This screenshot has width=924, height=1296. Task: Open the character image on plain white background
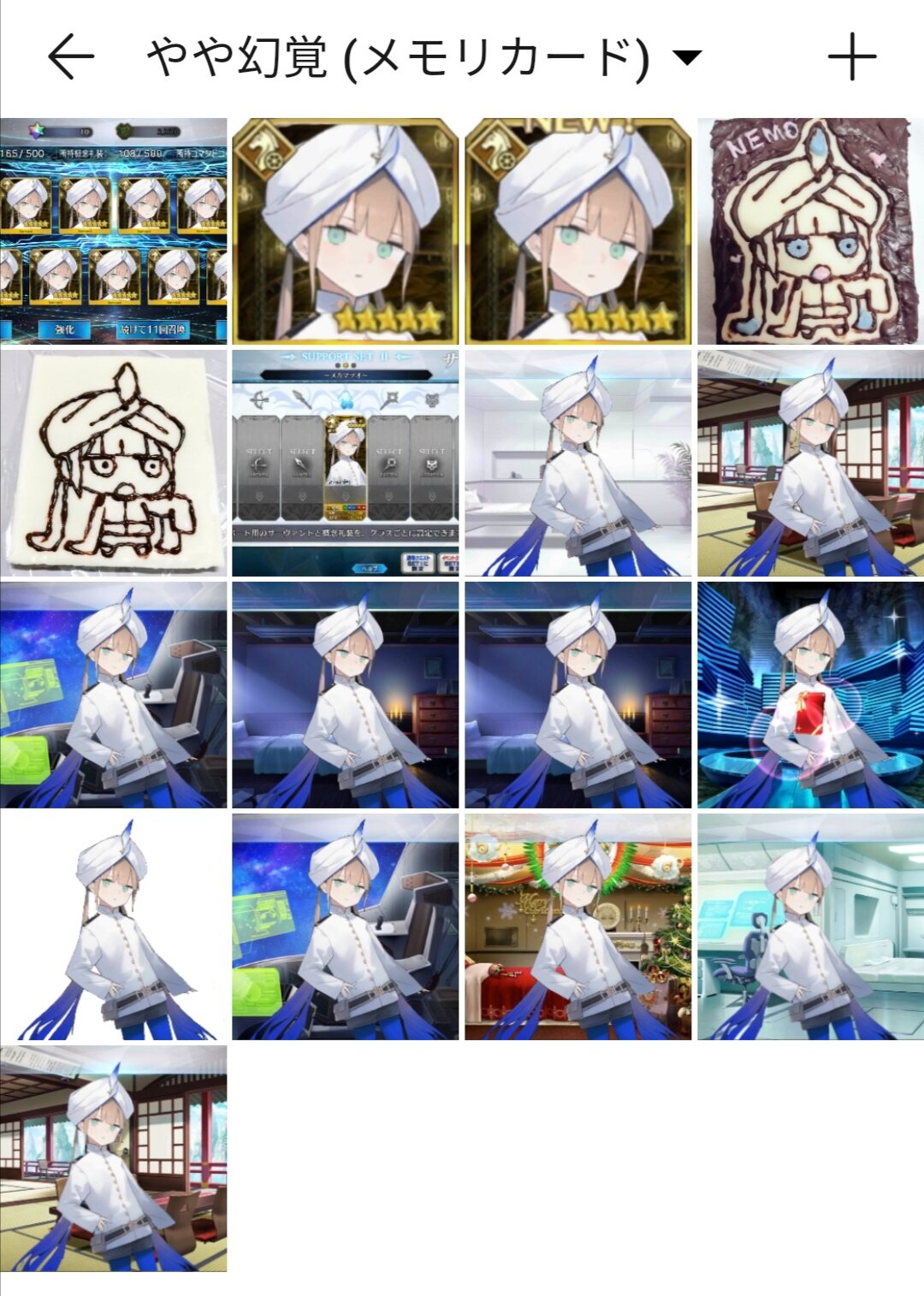click(x=114, y=926)
